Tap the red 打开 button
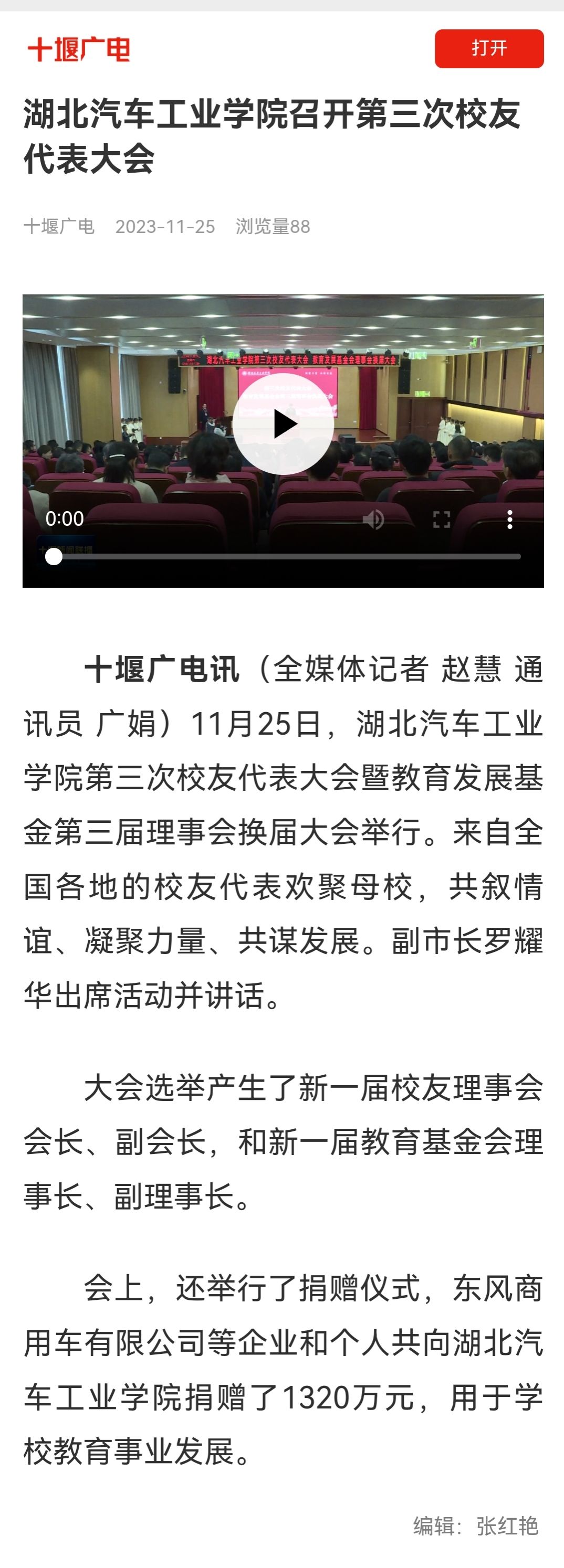 pyautogui.click(x=488, y=49)
